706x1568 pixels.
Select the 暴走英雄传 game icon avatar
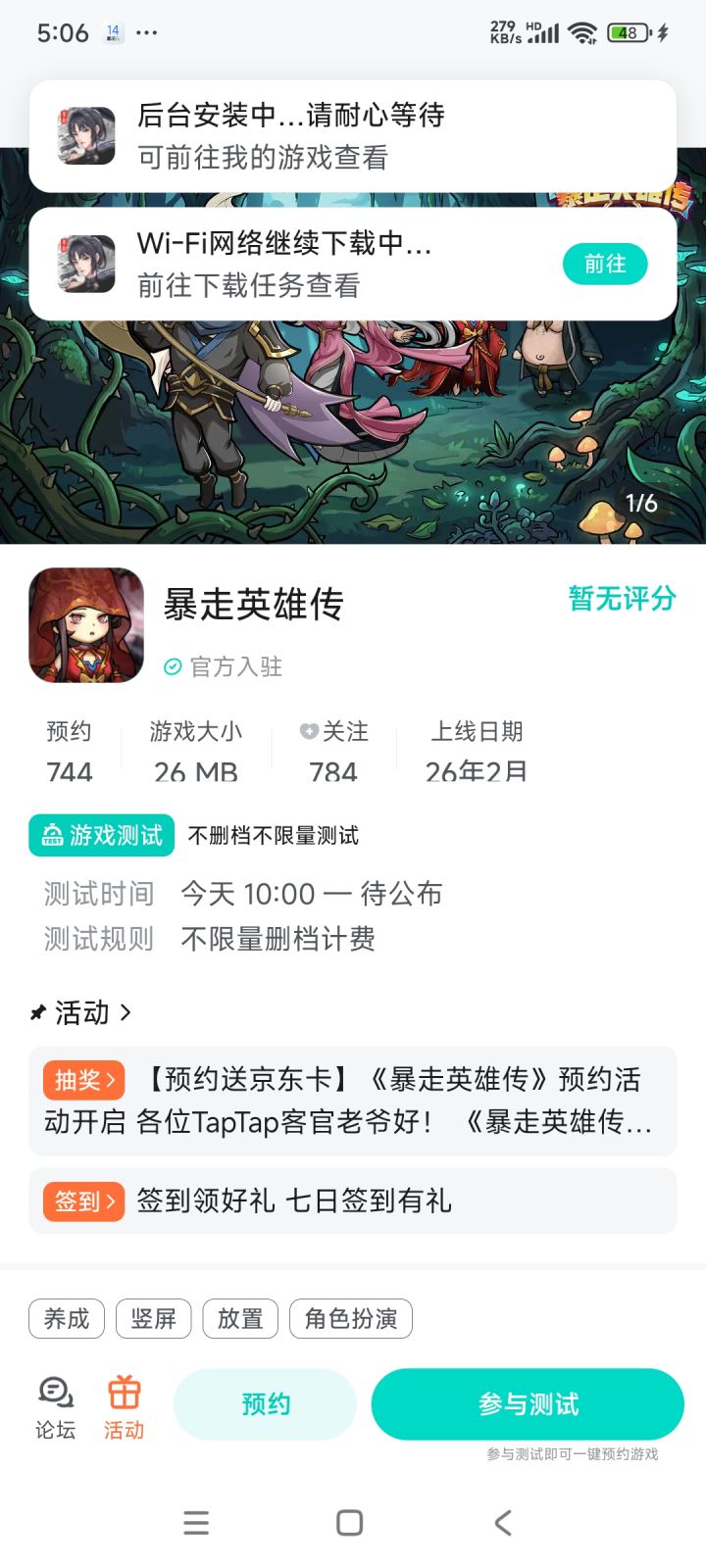(85, 624)
